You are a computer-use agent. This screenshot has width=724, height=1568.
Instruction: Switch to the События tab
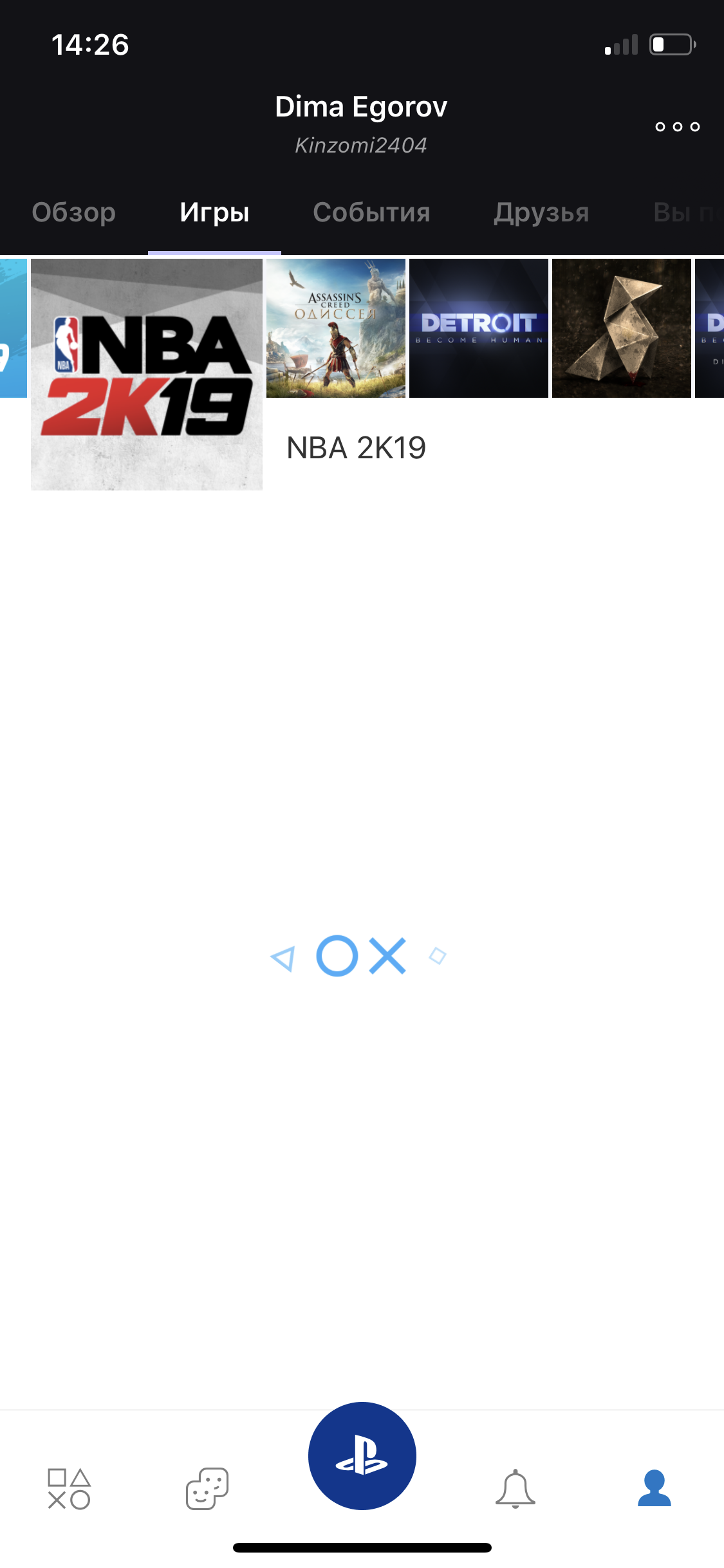click(x=371, y=212)
